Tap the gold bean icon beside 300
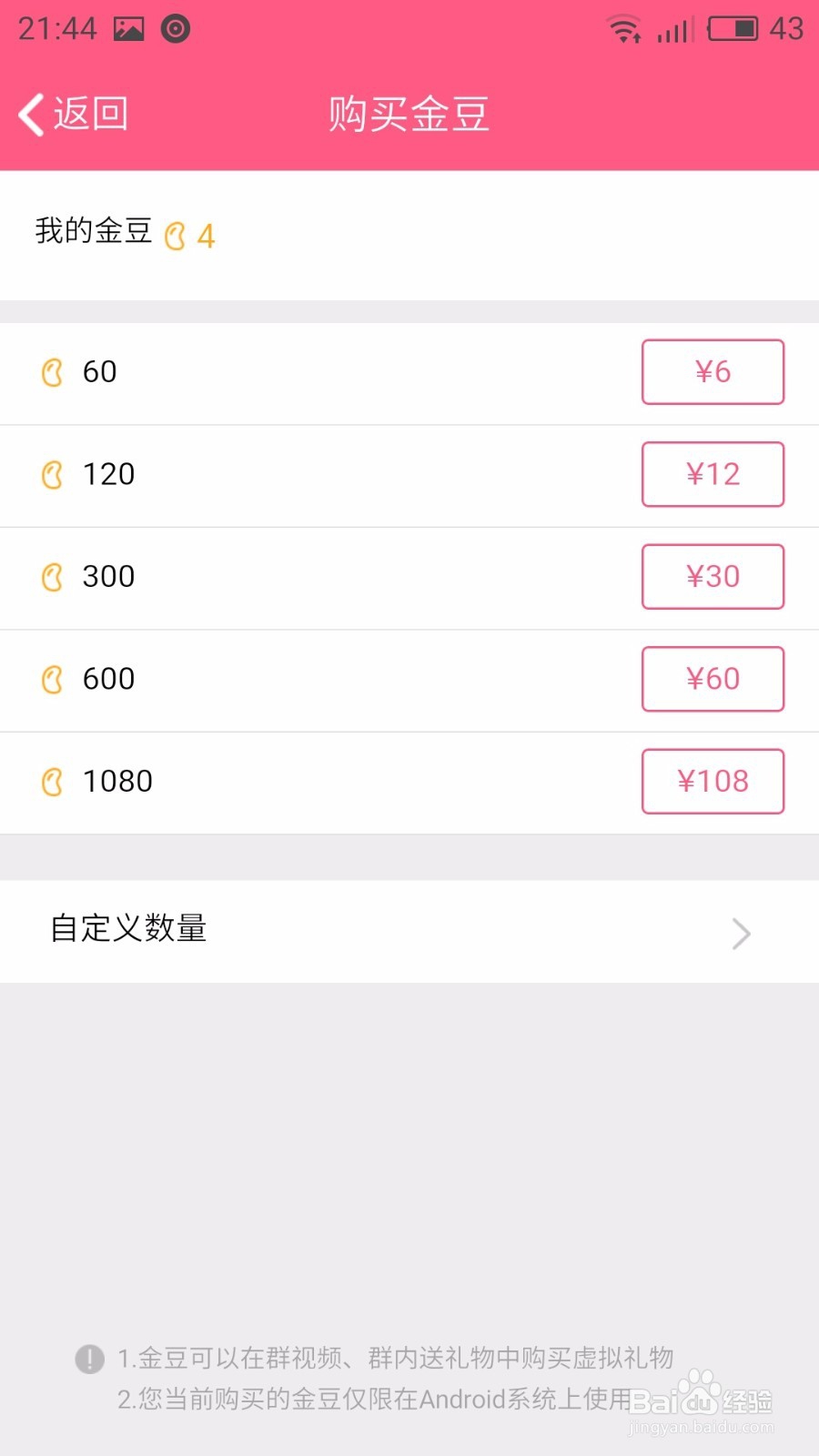Image resolution: width=819 pixels, height=1456 pixels. point(53,576)
